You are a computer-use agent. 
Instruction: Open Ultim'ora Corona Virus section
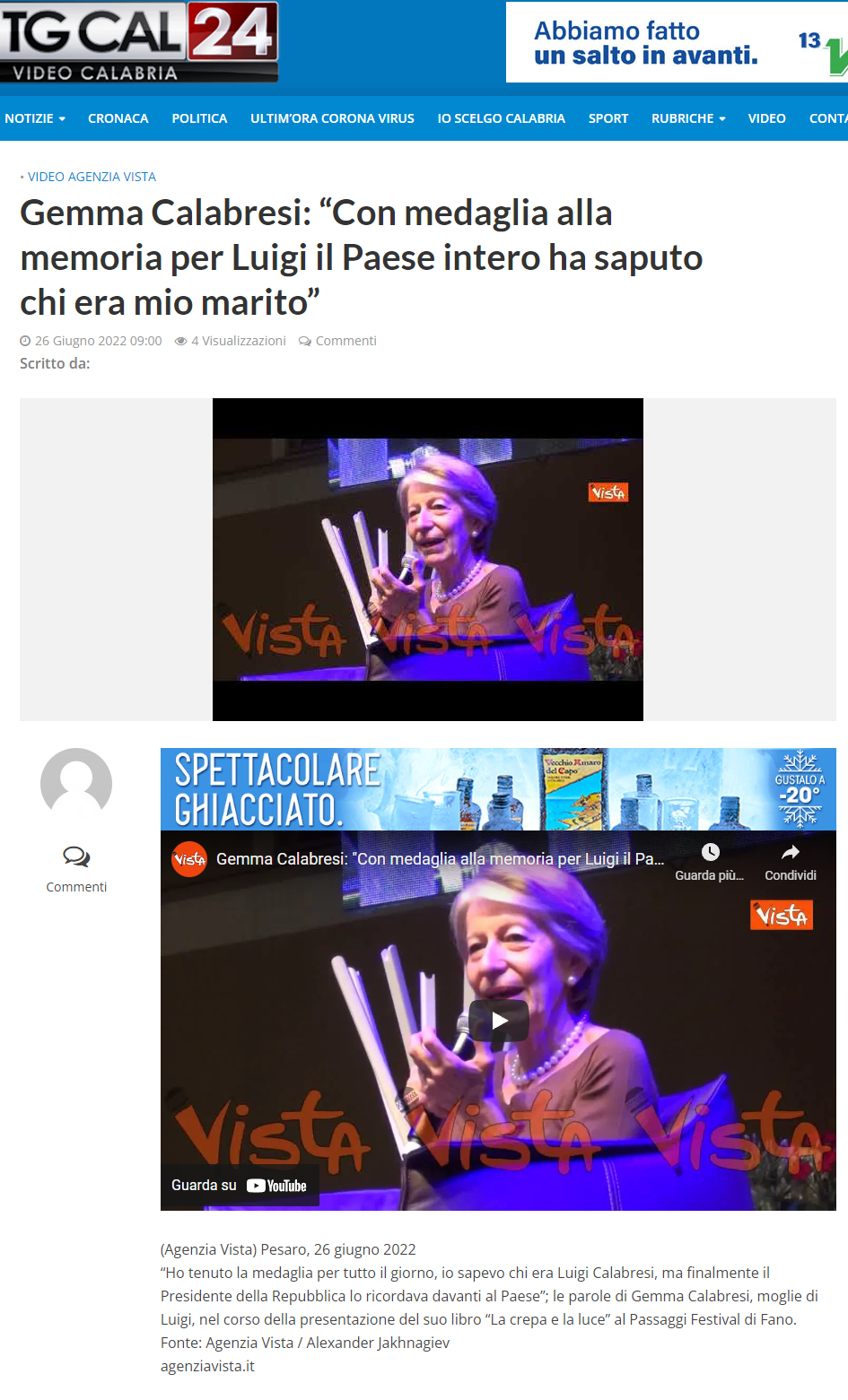pyautogui.click(x=332, y=118)
